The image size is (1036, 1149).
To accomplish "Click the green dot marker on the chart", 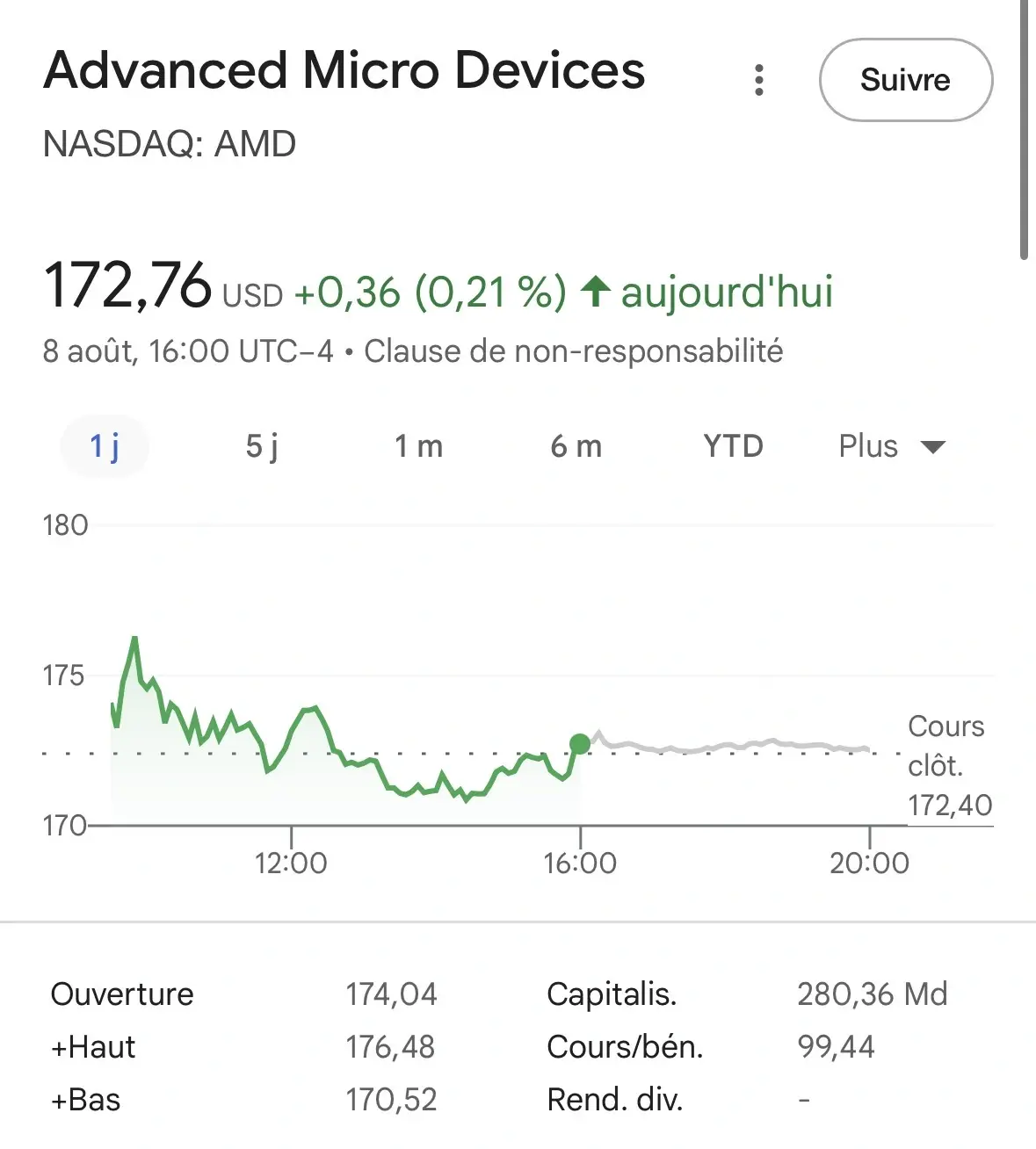I will (x=580, y=744).
